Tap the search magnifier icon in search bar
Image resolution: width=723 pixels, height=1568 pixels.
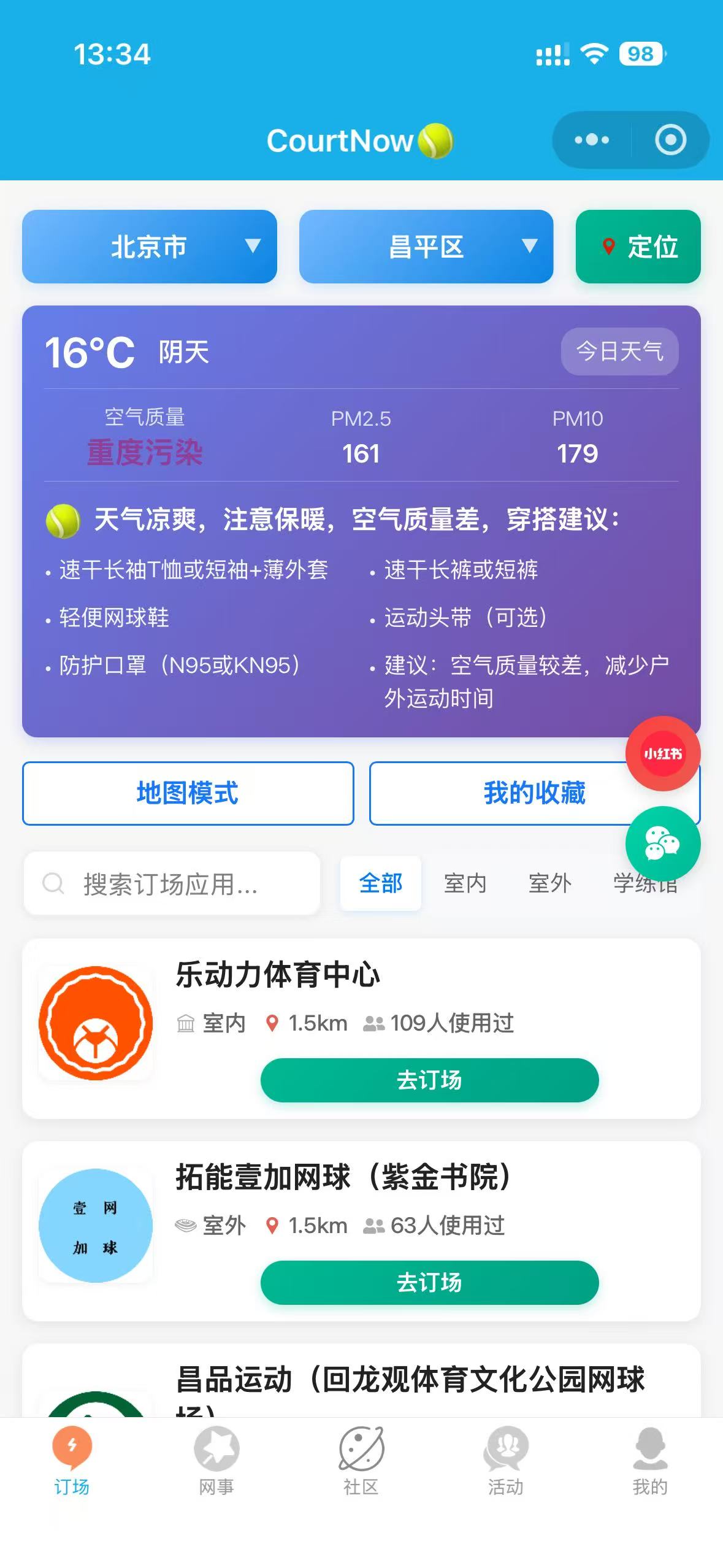[x=54, y=884]
